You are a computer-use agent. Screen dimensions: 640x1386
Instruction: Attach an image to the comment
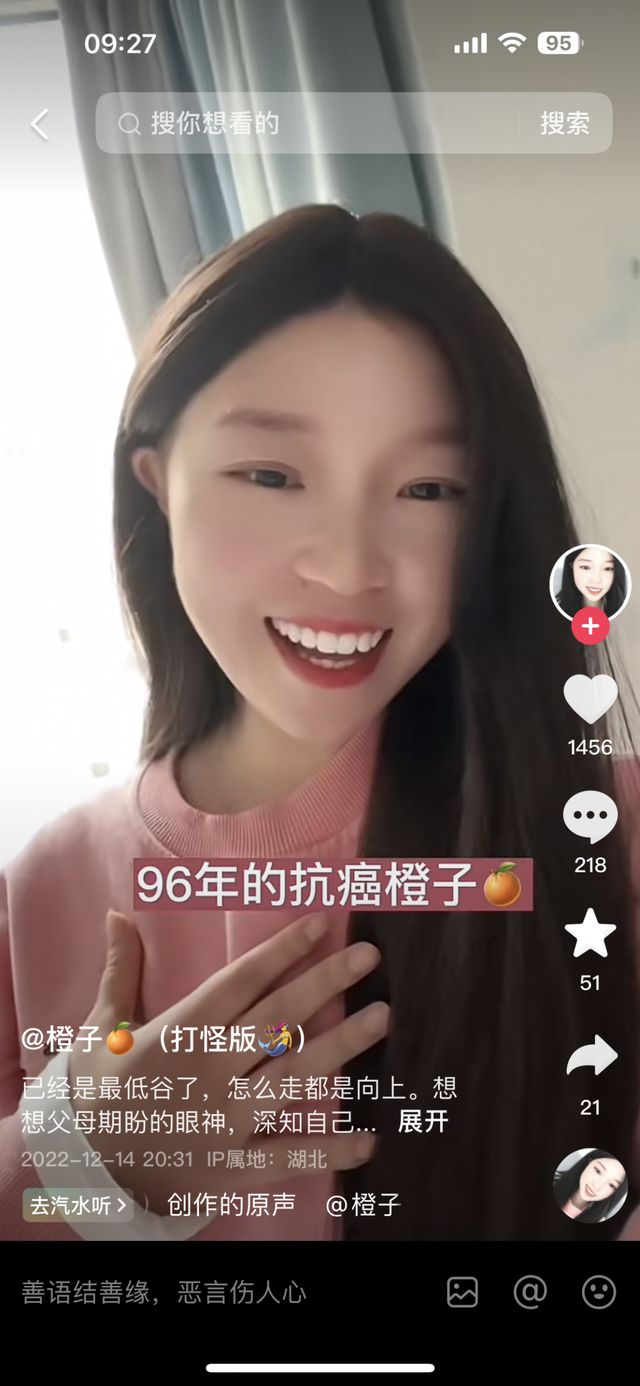462,1292
